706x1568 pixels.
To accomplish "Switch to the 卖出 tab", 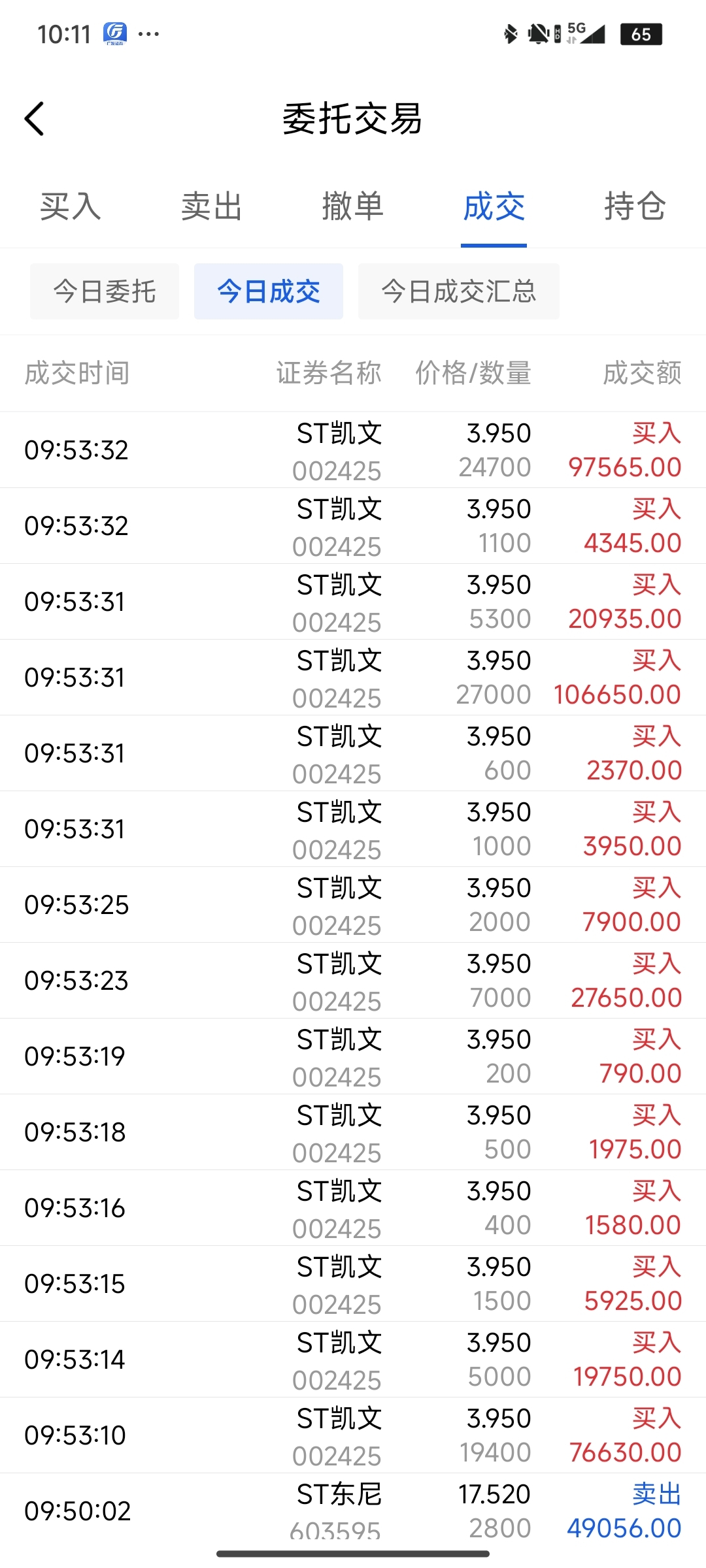I will click(x=212, y=207).
